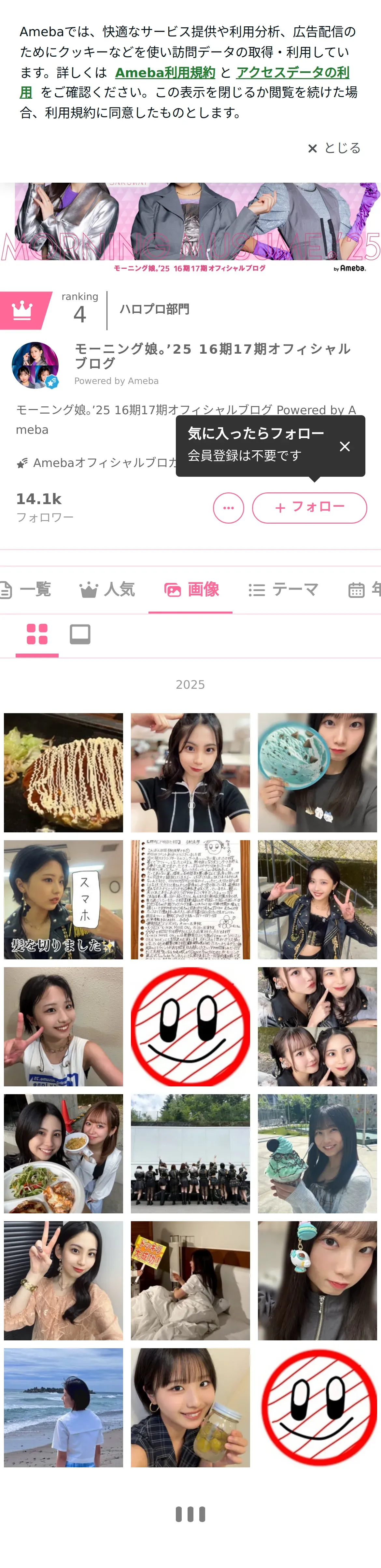This screenshot has height=1568, width=381.
Task: View the handwritten letter image
Action: click(190, 899)
